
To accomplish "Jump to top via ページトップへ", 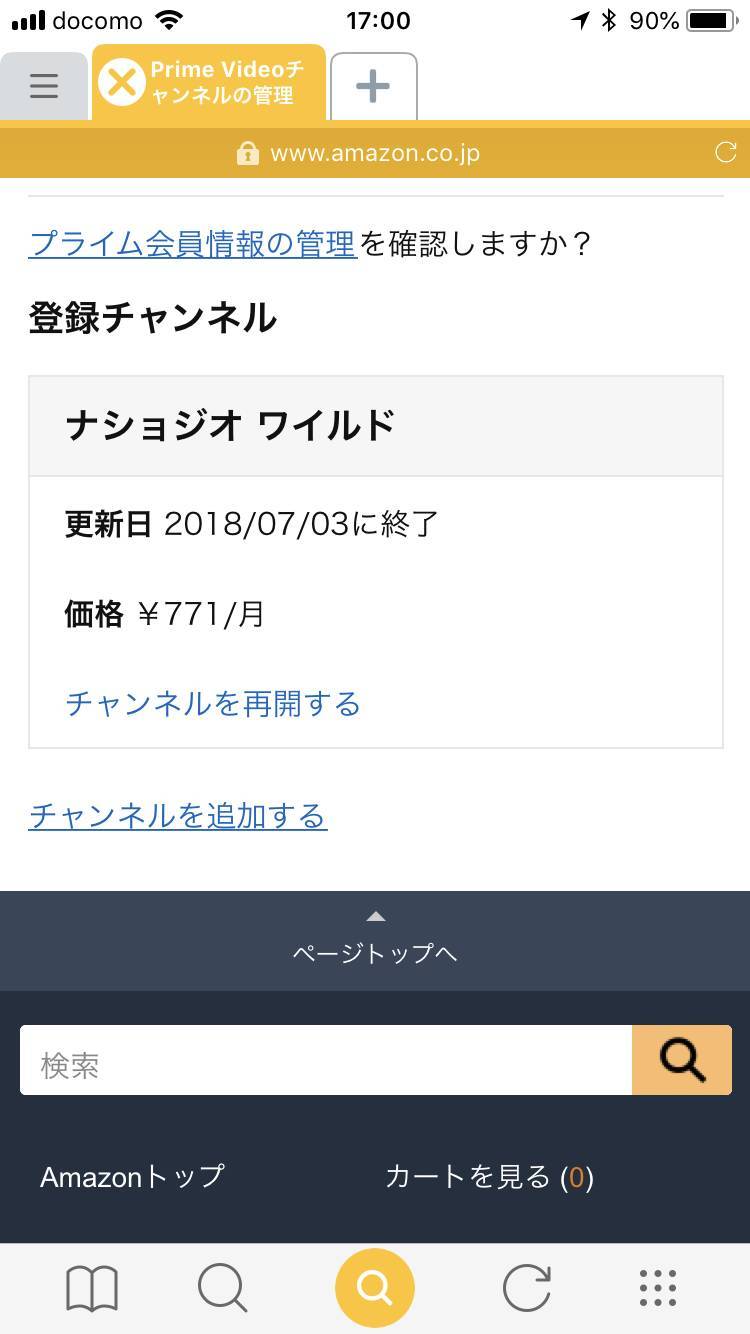I will click(375, 940).
